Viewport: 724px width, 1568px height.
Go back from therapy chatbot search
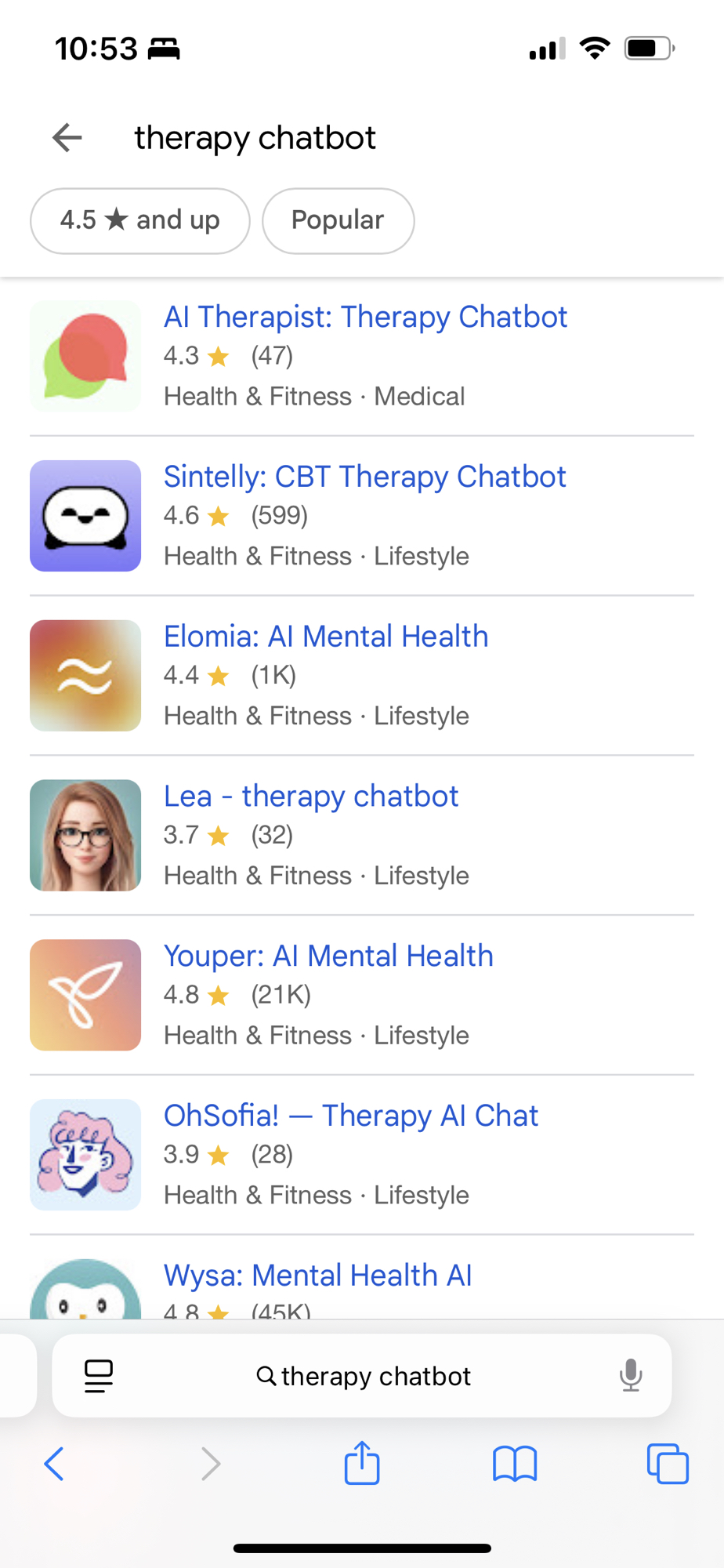click(x=67, y=138)
